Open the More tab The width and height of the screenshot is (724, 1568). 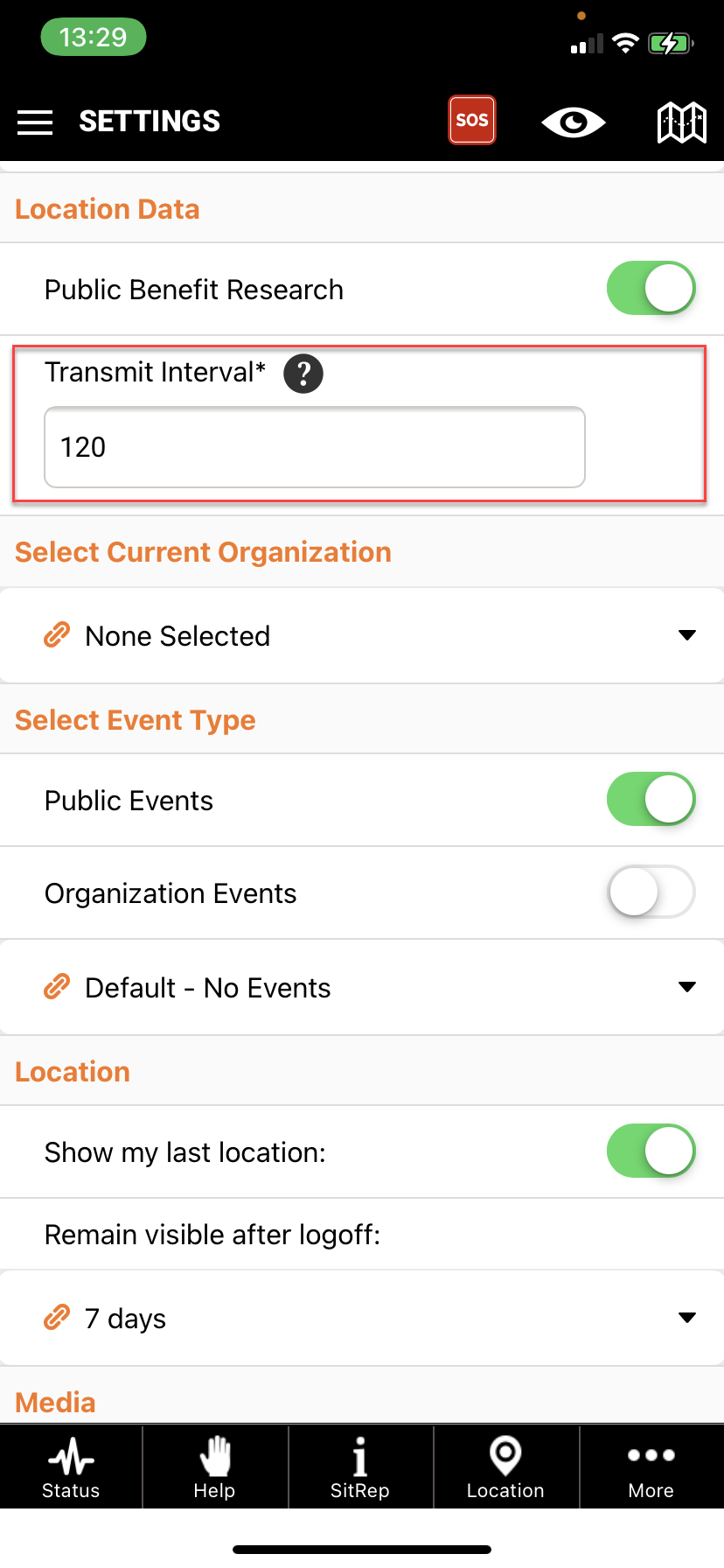(651, 1468)
